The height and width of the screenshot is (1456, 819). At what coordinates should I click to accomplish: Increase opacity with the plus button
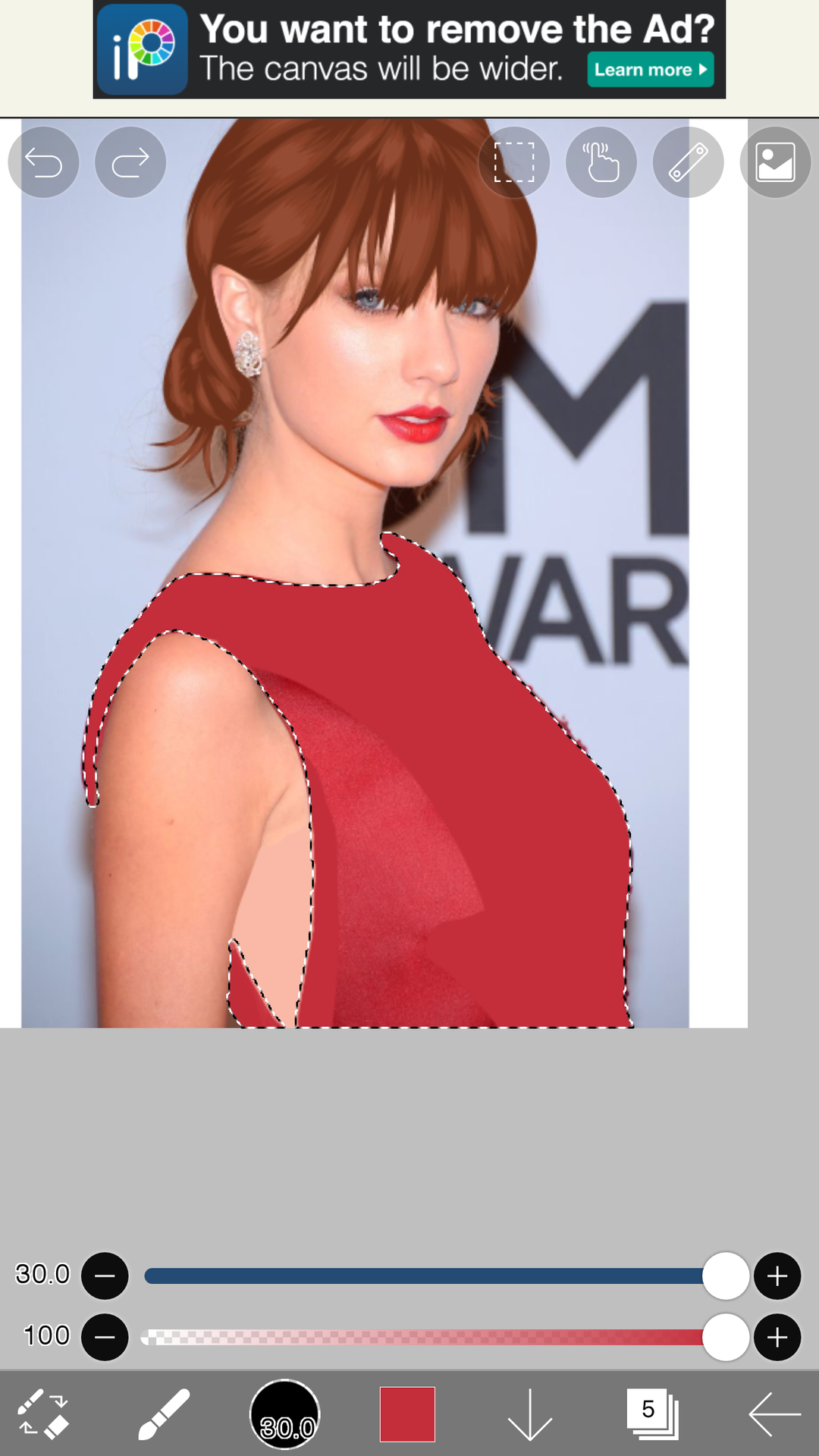click(777, 1337)
